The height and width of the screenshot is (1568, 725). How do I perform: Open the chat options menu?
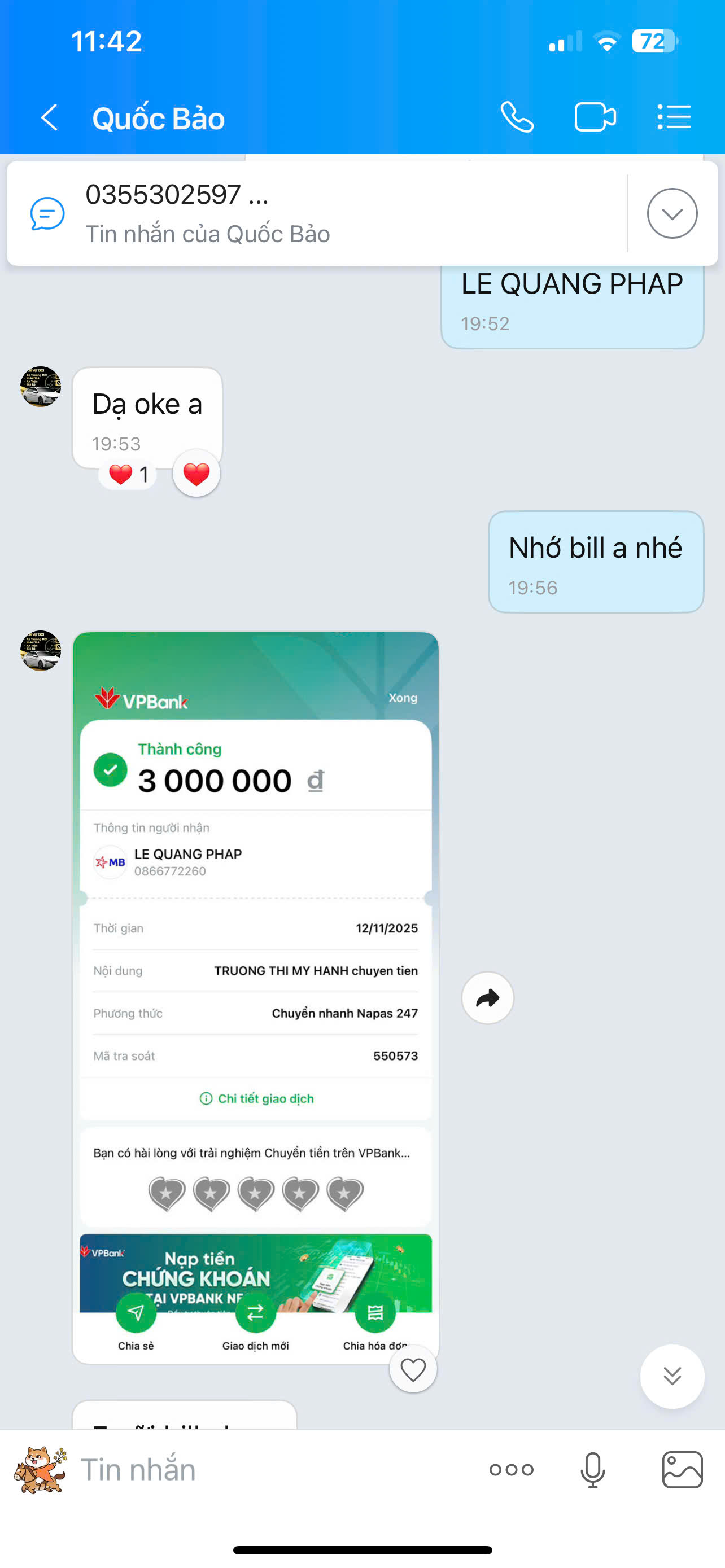click(x=674, y=117)
